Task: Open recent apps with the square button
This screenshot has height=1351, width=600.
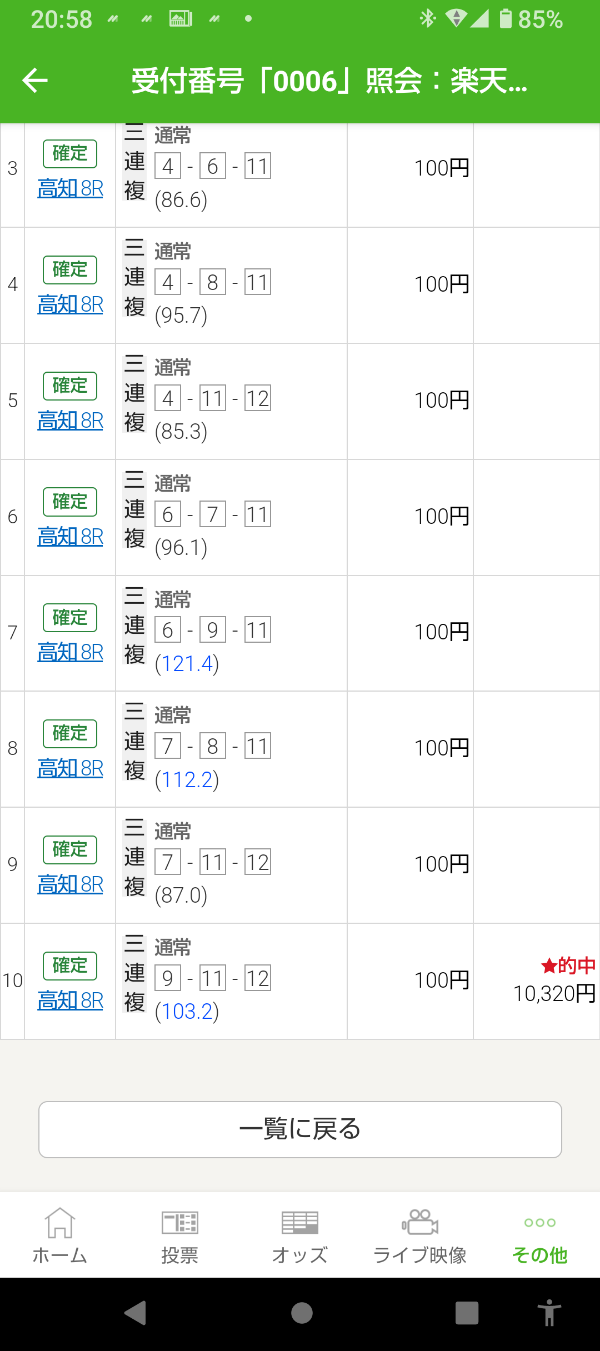Action: 466,1313
